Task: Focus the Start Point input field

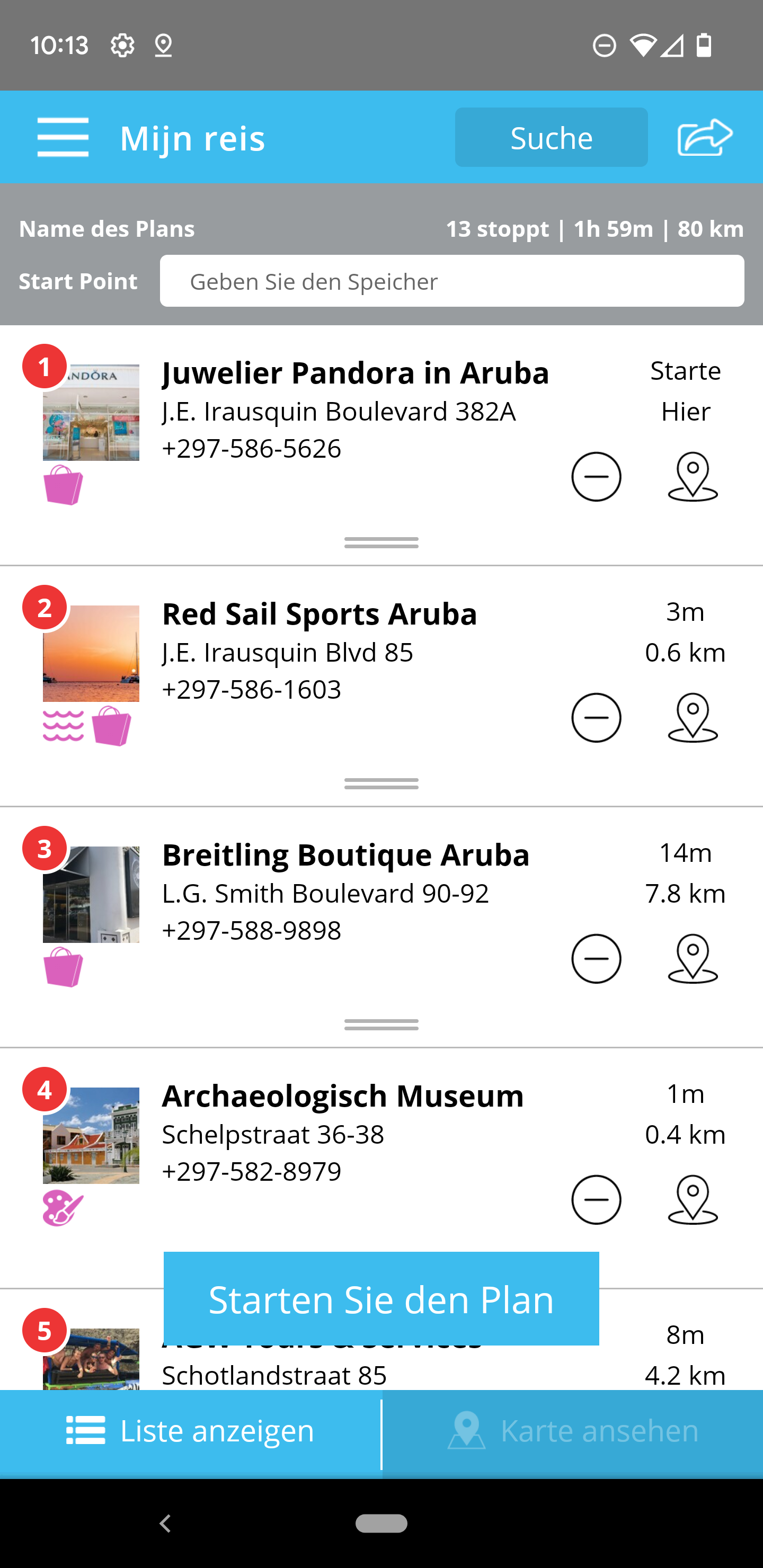Action: pyautogui.click(x=451, y=281)
